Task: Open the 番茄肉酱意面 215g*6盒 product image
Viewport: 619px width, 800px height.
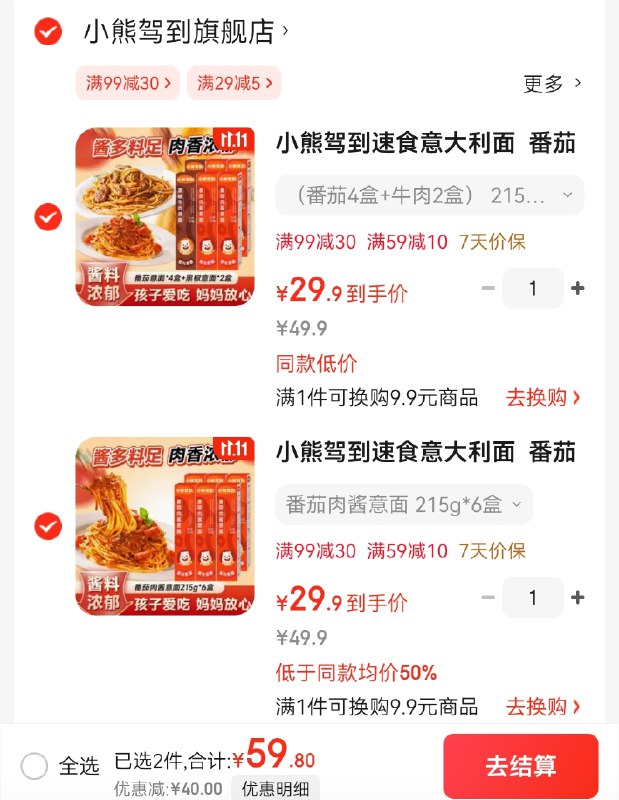Action: click(165, 525)
